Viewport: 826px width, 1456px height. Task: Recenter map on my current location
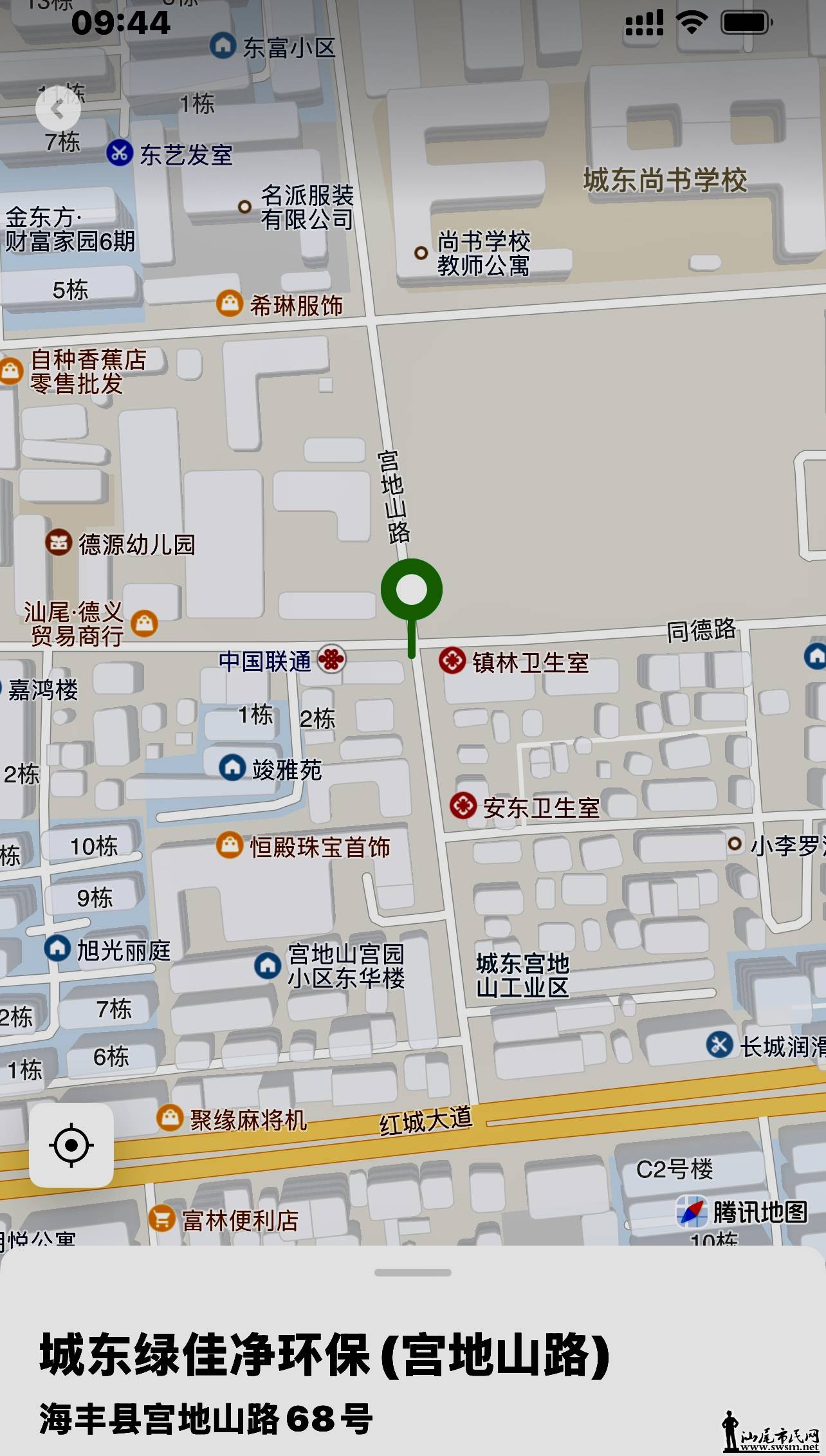[x=71, y=1145]
